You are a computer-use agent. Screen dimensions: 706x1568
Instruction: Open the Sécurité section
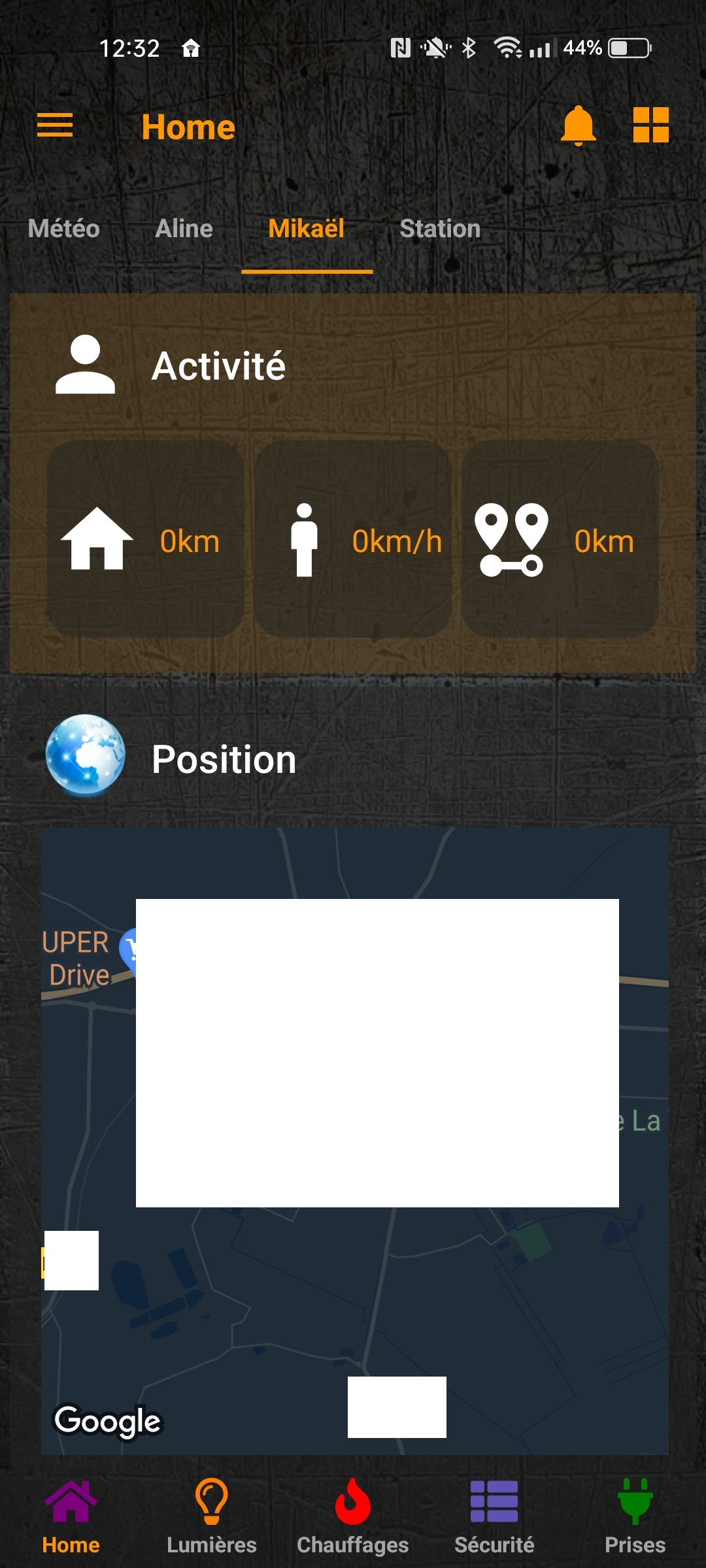tap(494, 1517)
